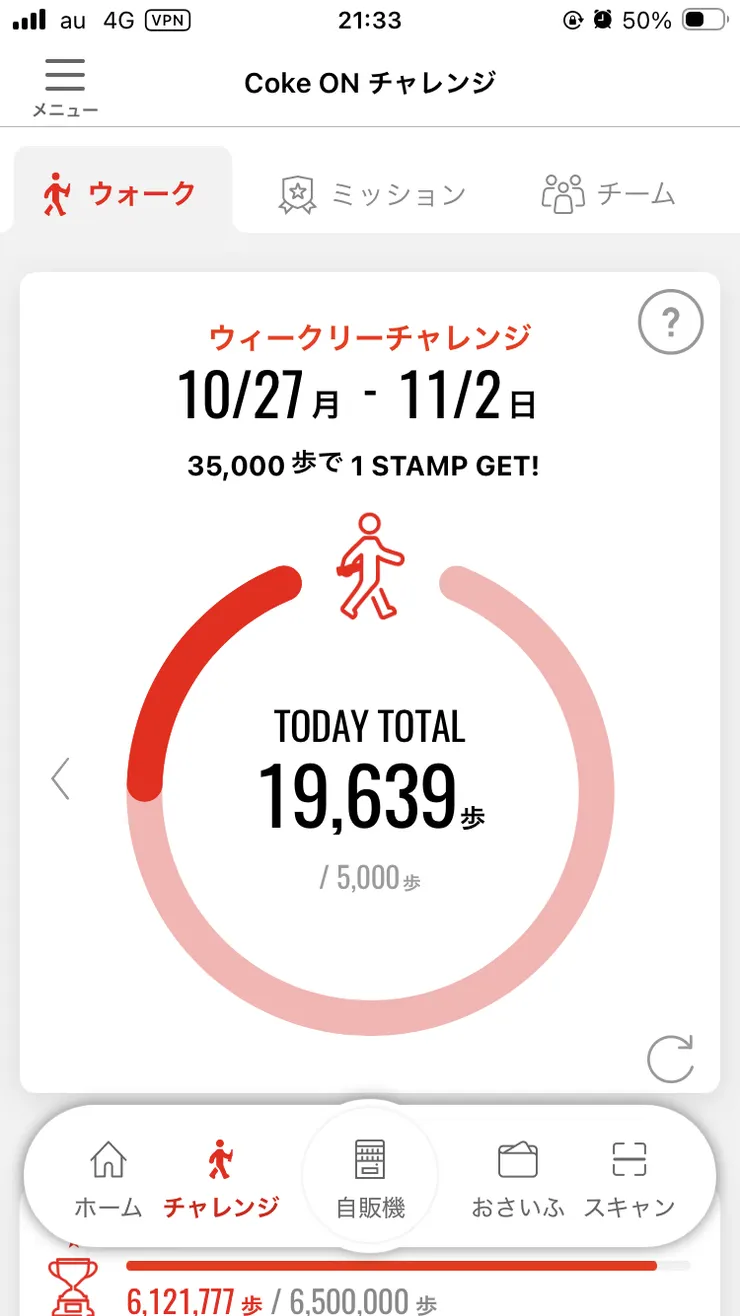740x1316 pixels.
Task: Go to previous step view with left arrow
Action: point(61,778)
